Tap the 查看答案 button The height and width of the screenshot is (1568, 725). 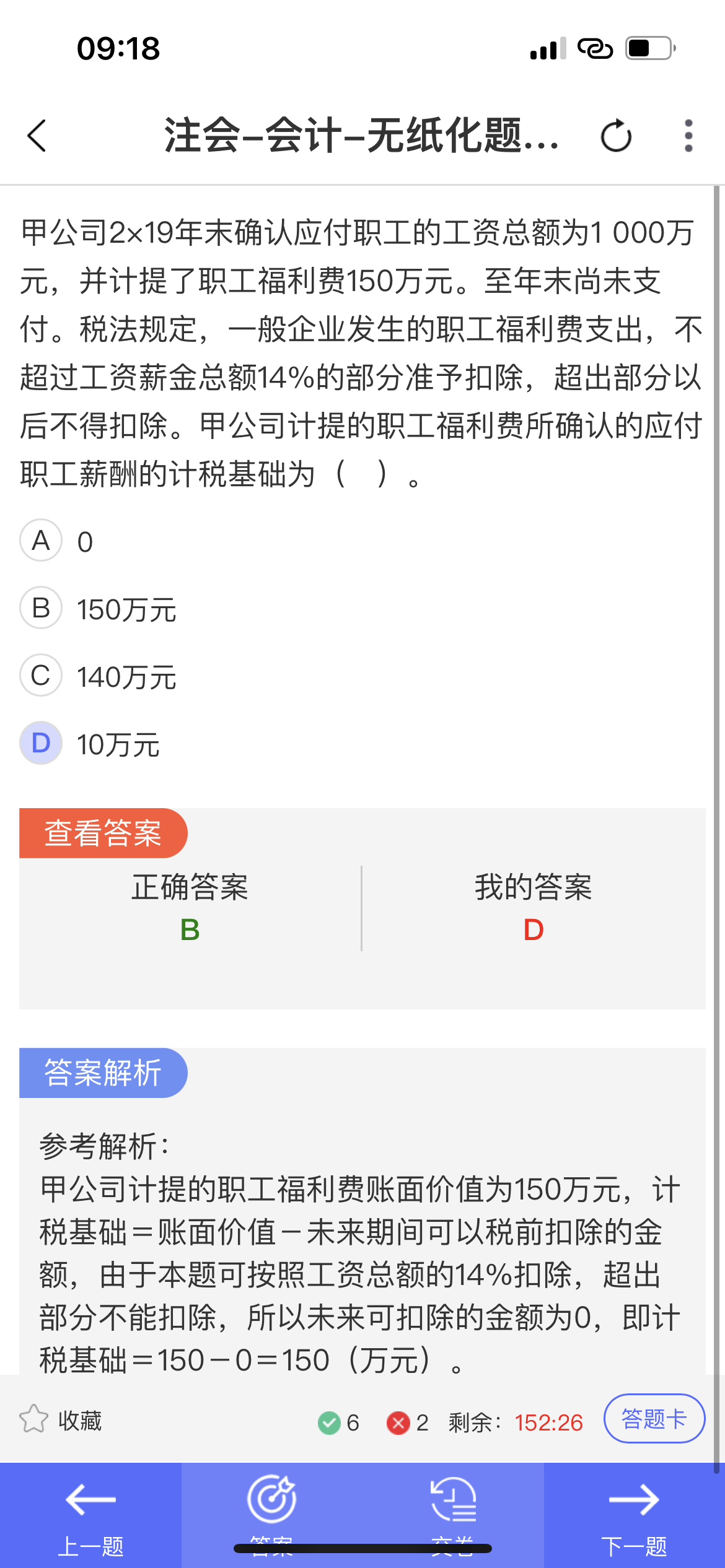click(103, 833)
